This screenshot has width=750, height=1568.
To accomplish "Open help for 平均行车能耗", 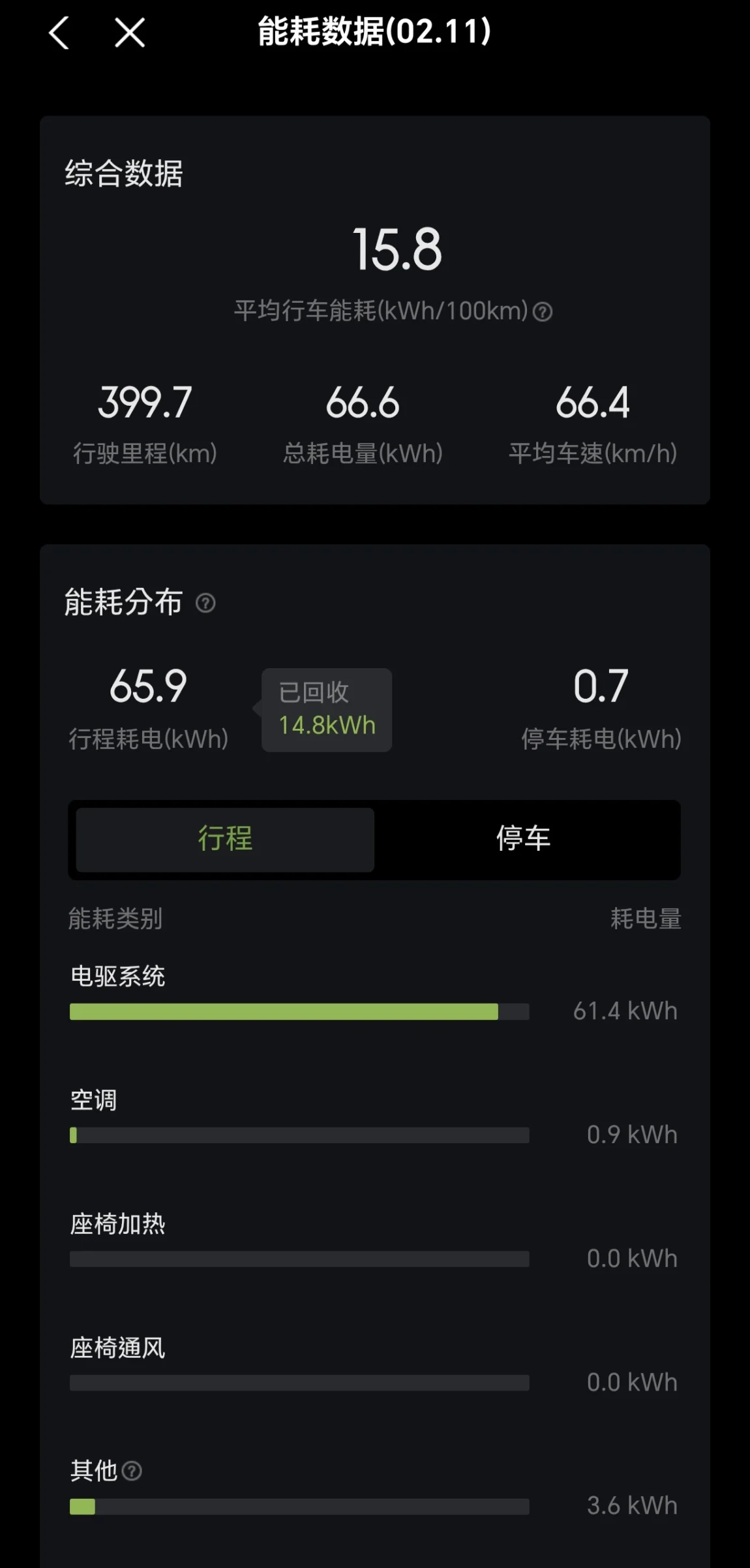I will 543,312.
